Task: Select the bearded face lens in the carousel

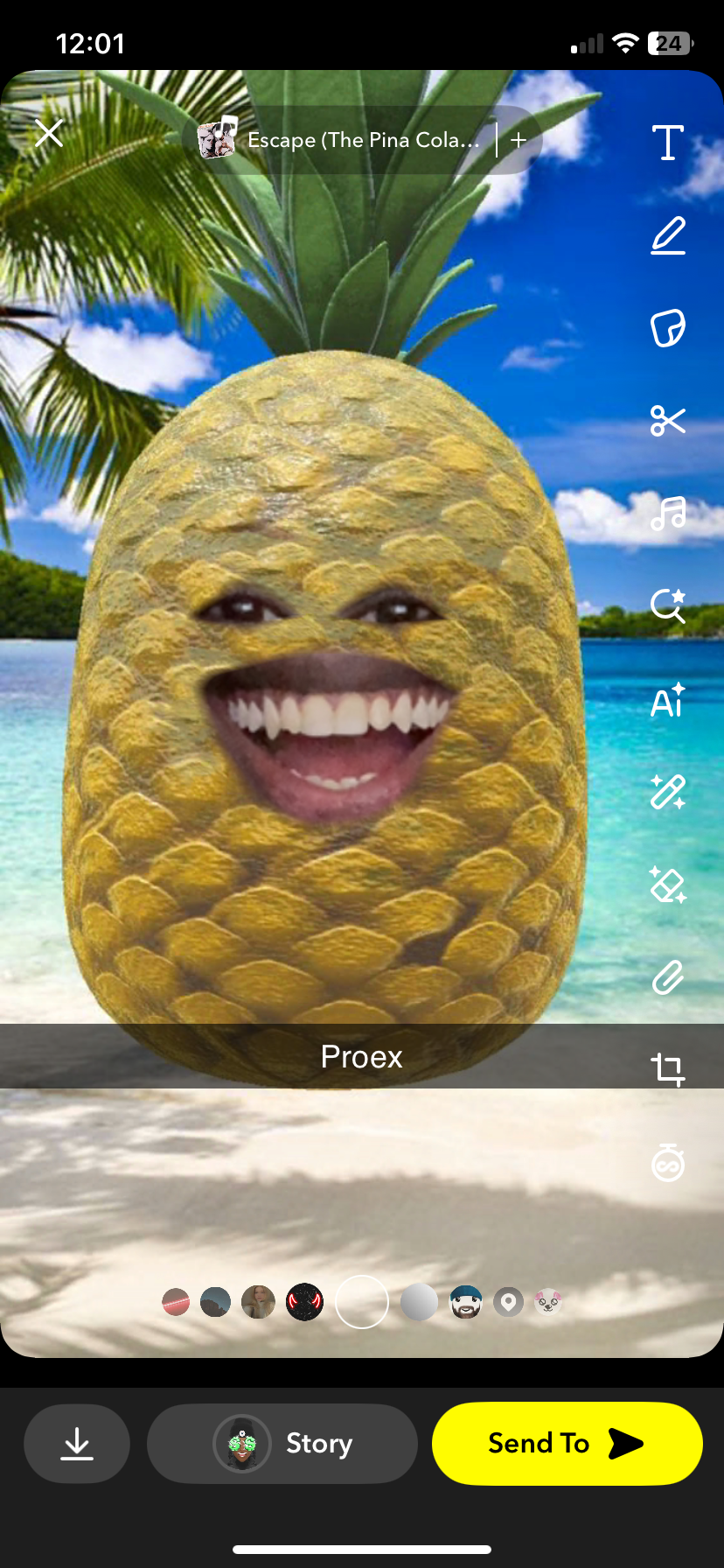Action: tap(465, 1303)
